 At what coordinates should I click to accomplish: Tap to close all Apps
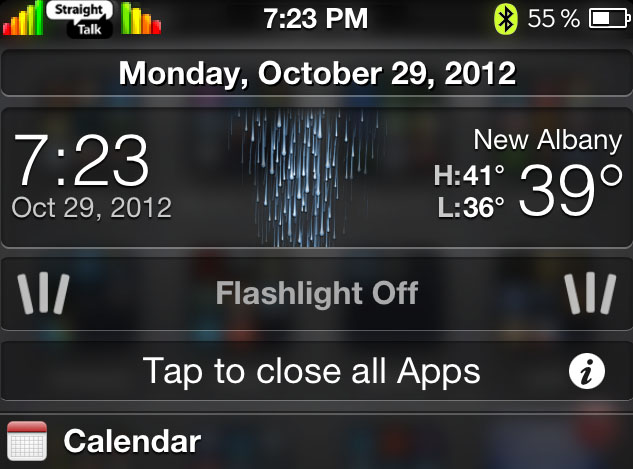(x=311, y=372)
